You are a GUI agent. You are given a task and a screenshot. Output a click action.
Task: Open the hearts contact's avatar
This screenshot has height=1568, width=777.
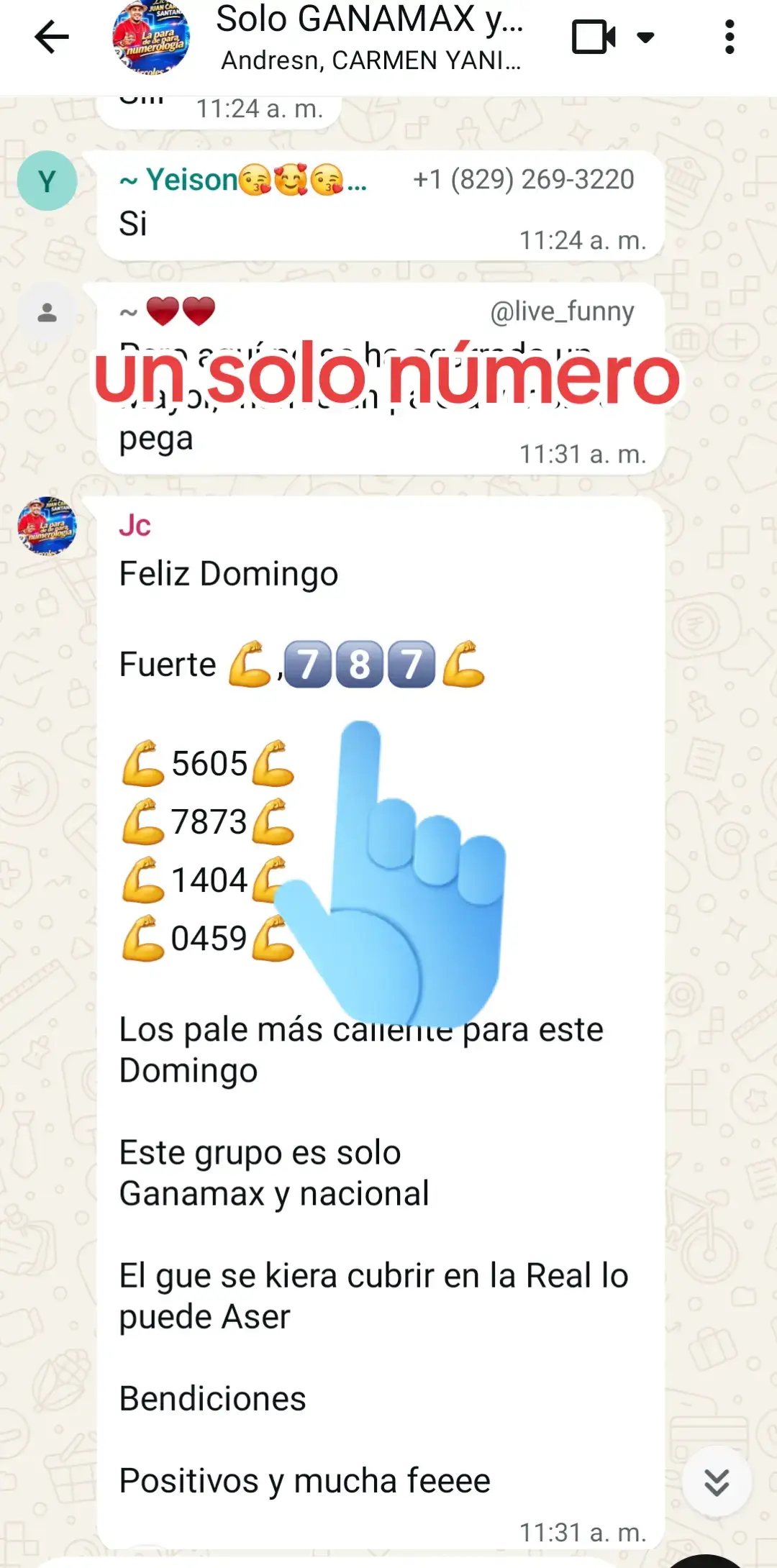click(47, 313)
